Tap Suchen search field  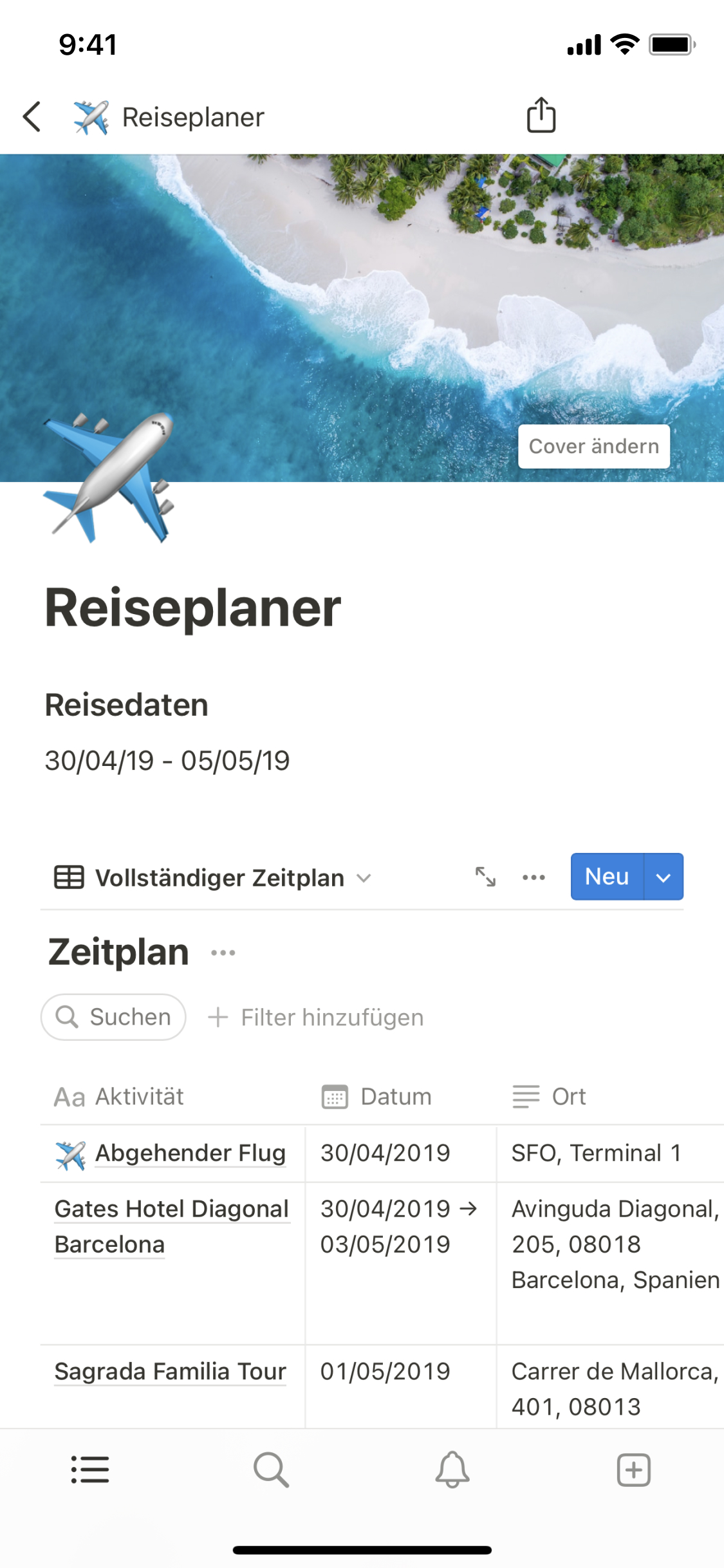(x=114, y=1017)
